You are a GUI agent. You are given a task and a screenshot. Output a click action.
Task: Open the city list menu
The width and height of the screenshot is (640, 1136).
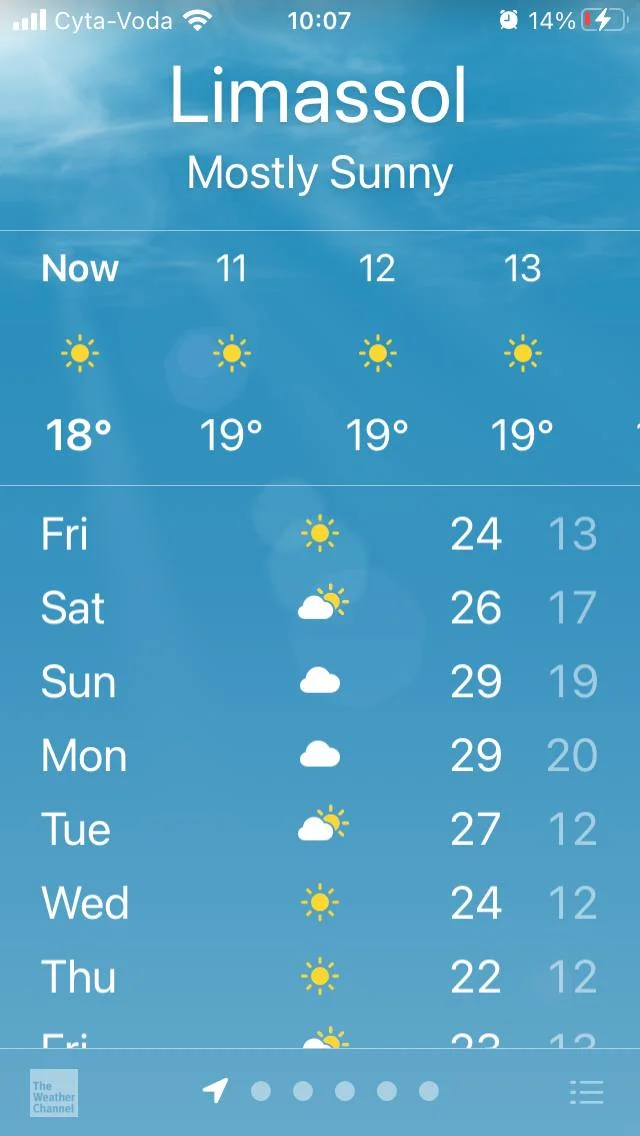(x=586, y=1092)
